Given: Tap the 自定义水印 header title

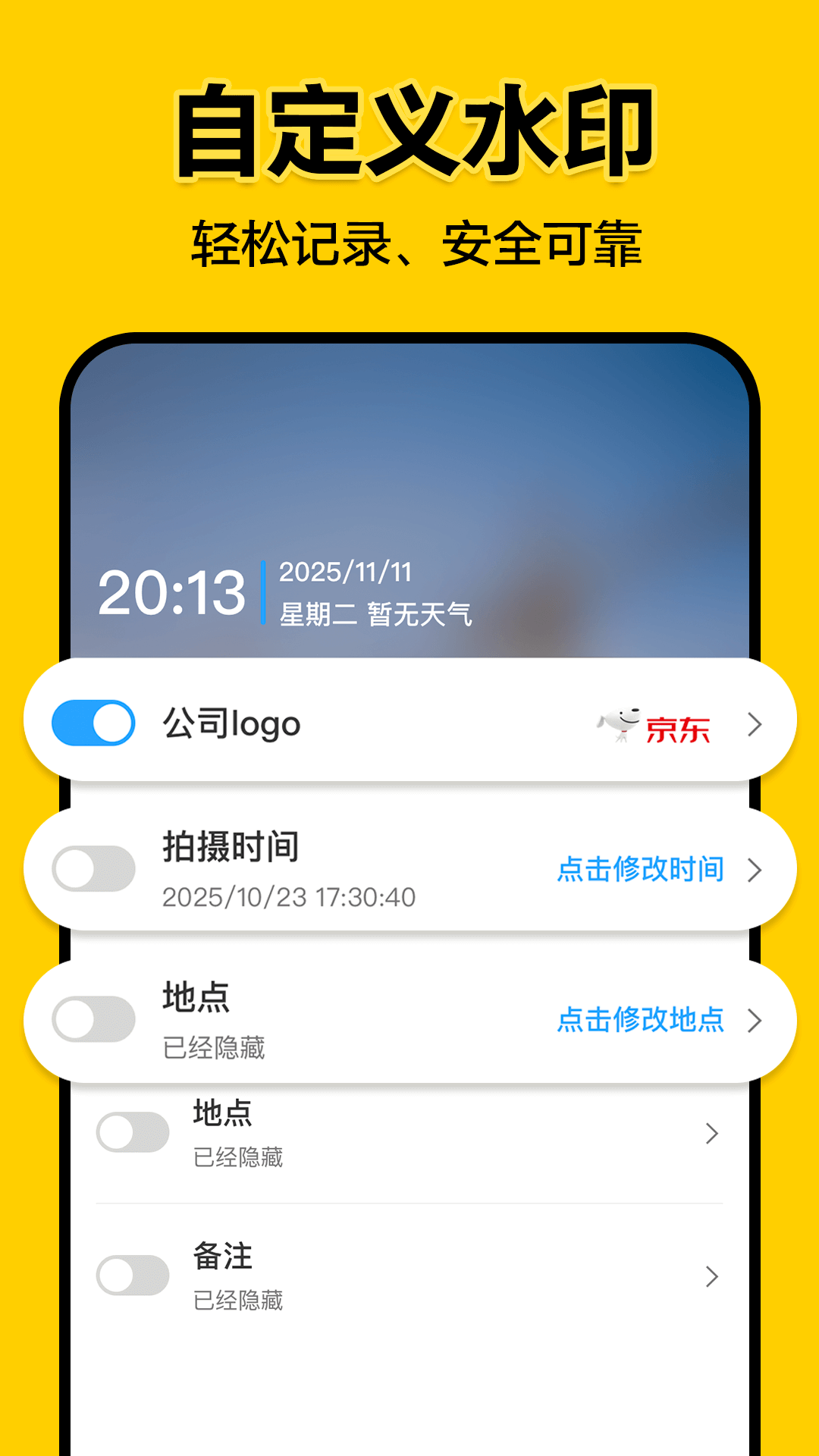Looking at the screenshot, I should 409,130.
